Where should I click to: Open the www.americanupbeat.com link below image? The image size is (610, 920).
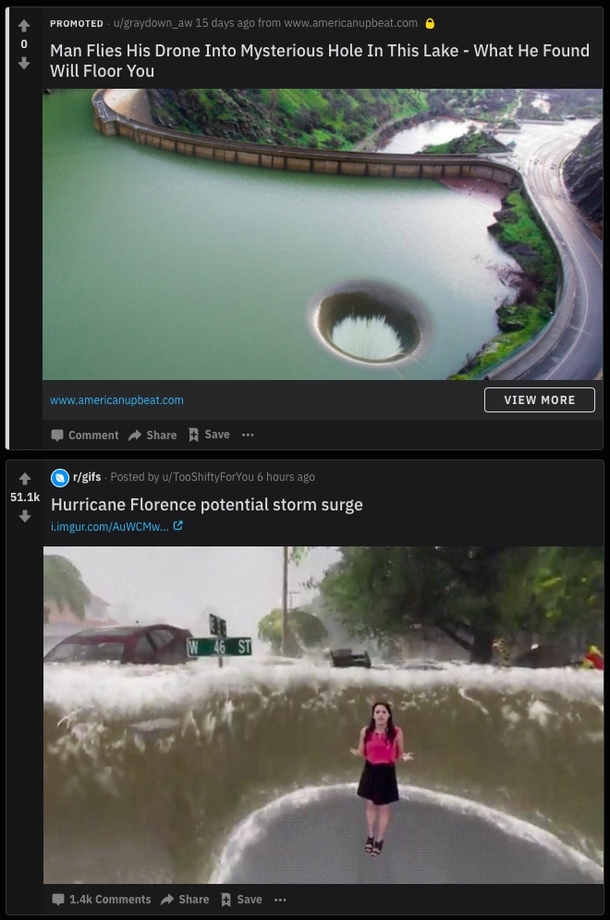point(117,400)
